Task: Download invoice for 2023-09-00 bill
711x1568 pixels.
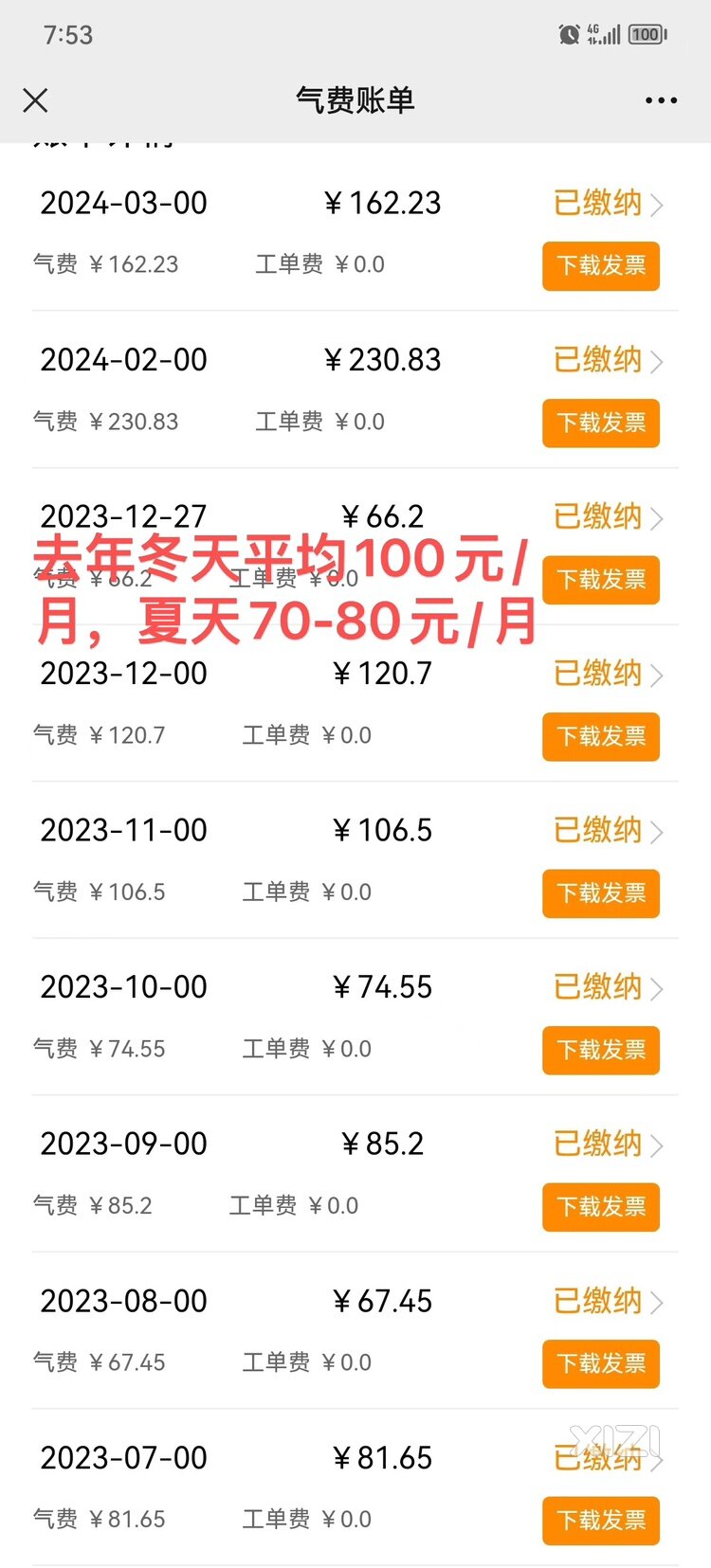Action: coord(601,1207)
